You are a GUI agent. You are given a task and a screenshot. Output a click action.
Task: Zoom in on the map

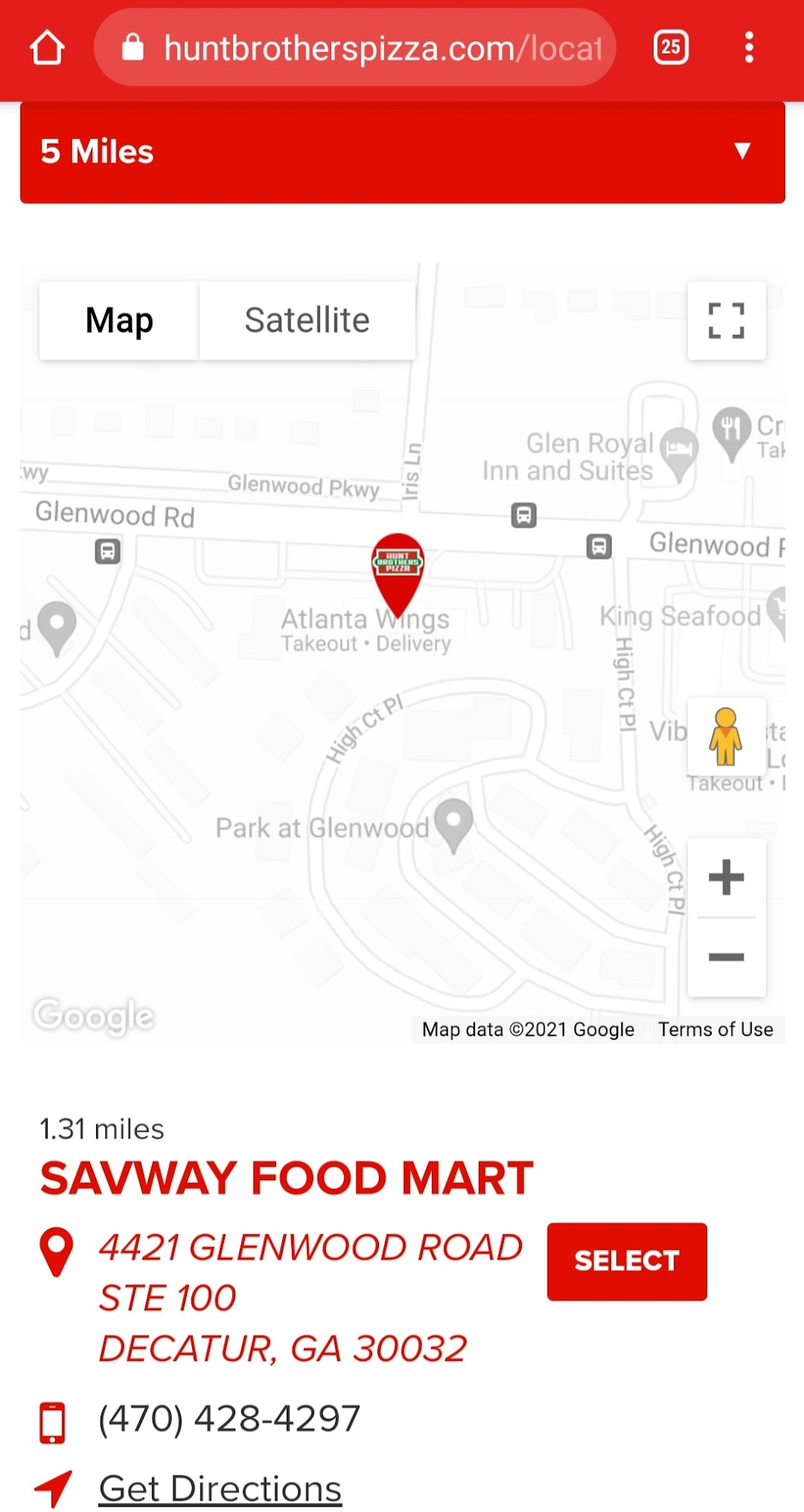coord(727,878)
